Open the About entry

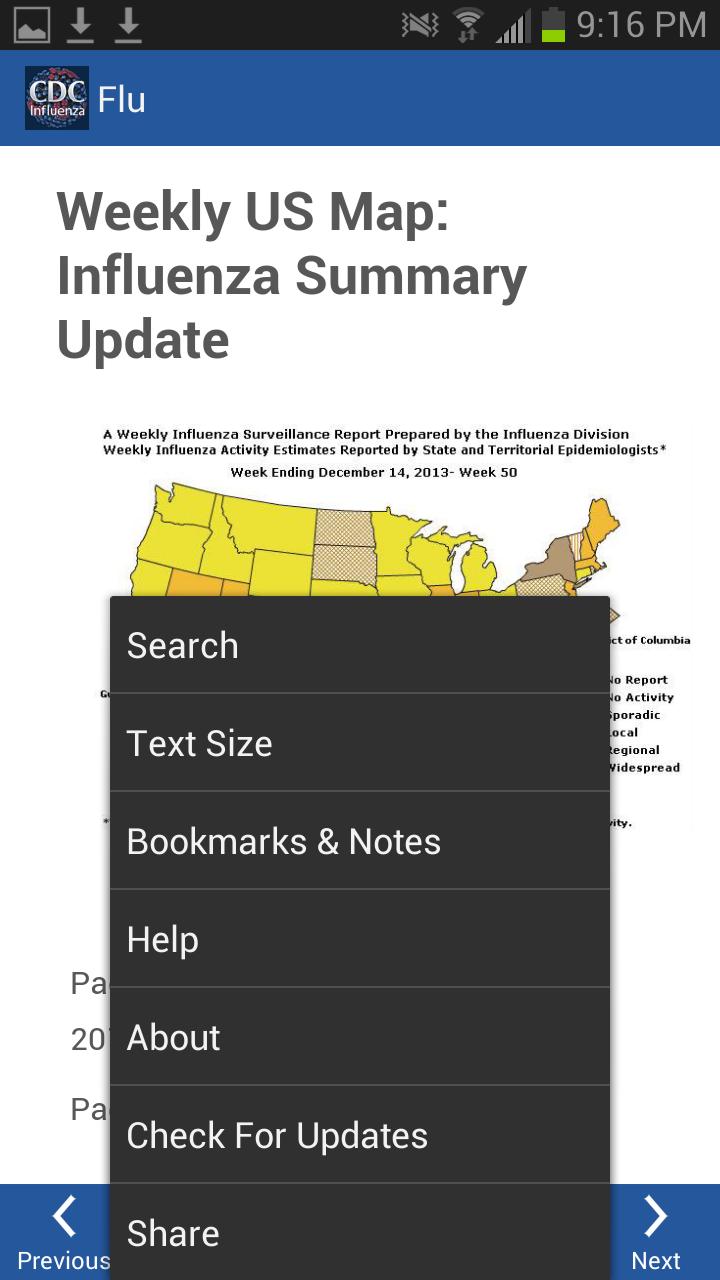[x=360, y=1037]
